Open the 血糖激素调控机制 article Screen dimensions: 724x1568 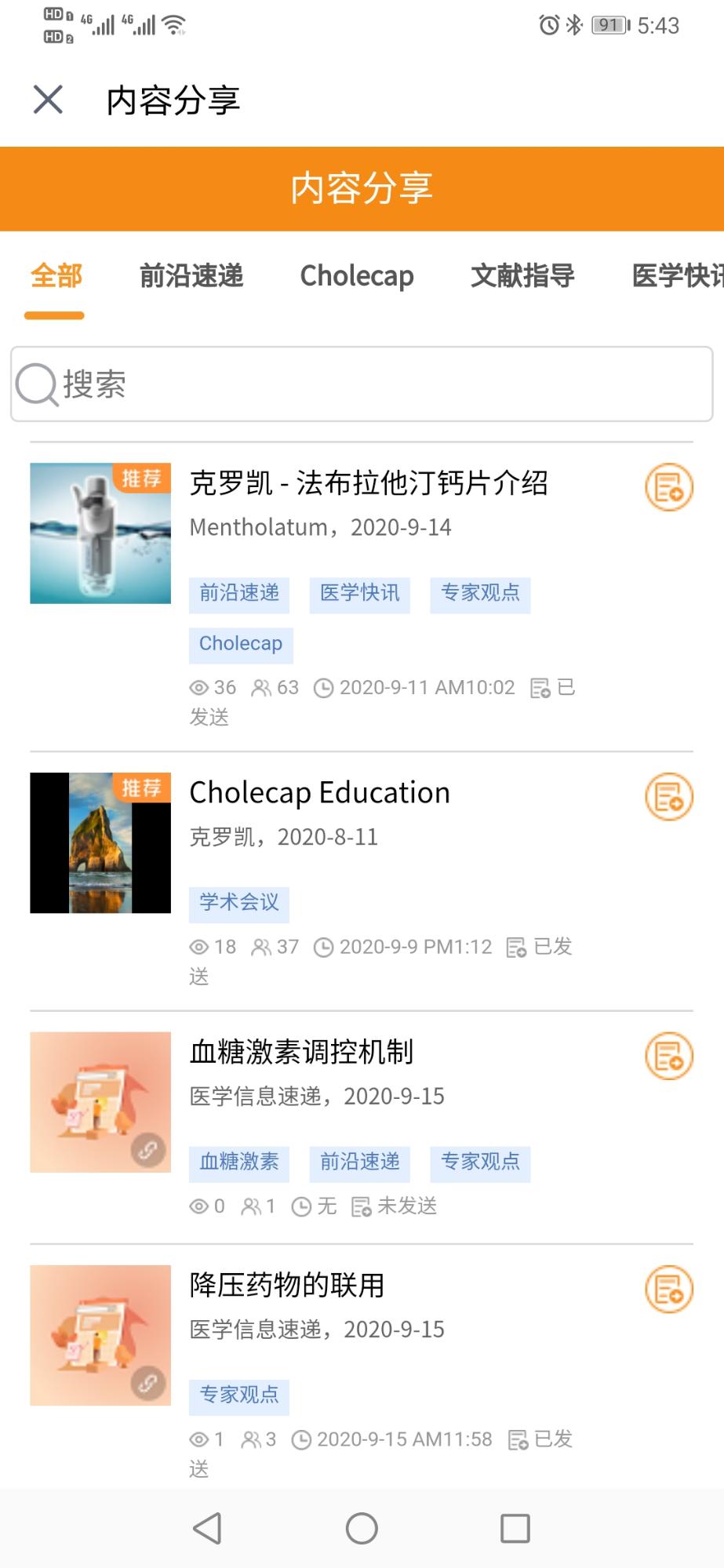[x=301, y=1052]
